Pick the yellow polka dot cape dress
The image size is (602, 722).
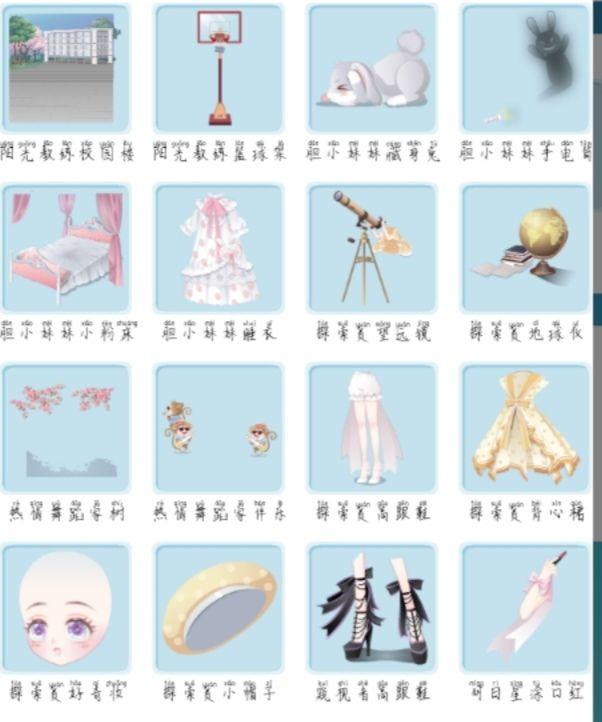tap(525, 428)
